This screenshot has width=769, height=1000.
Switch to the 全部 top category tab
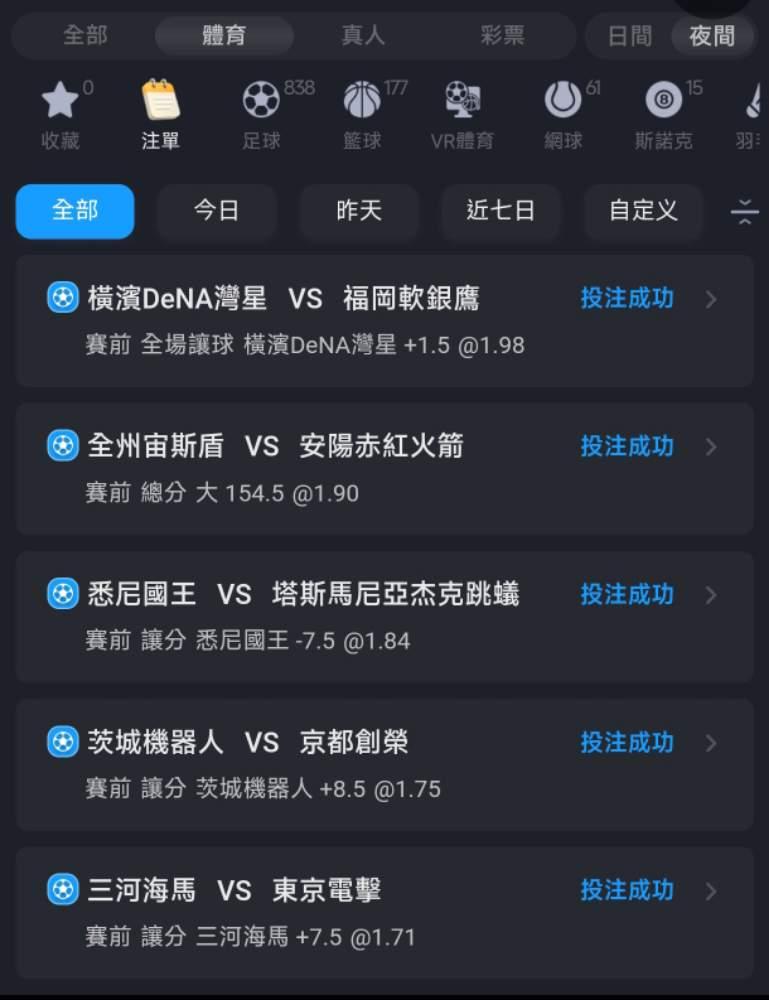(85, 36)
